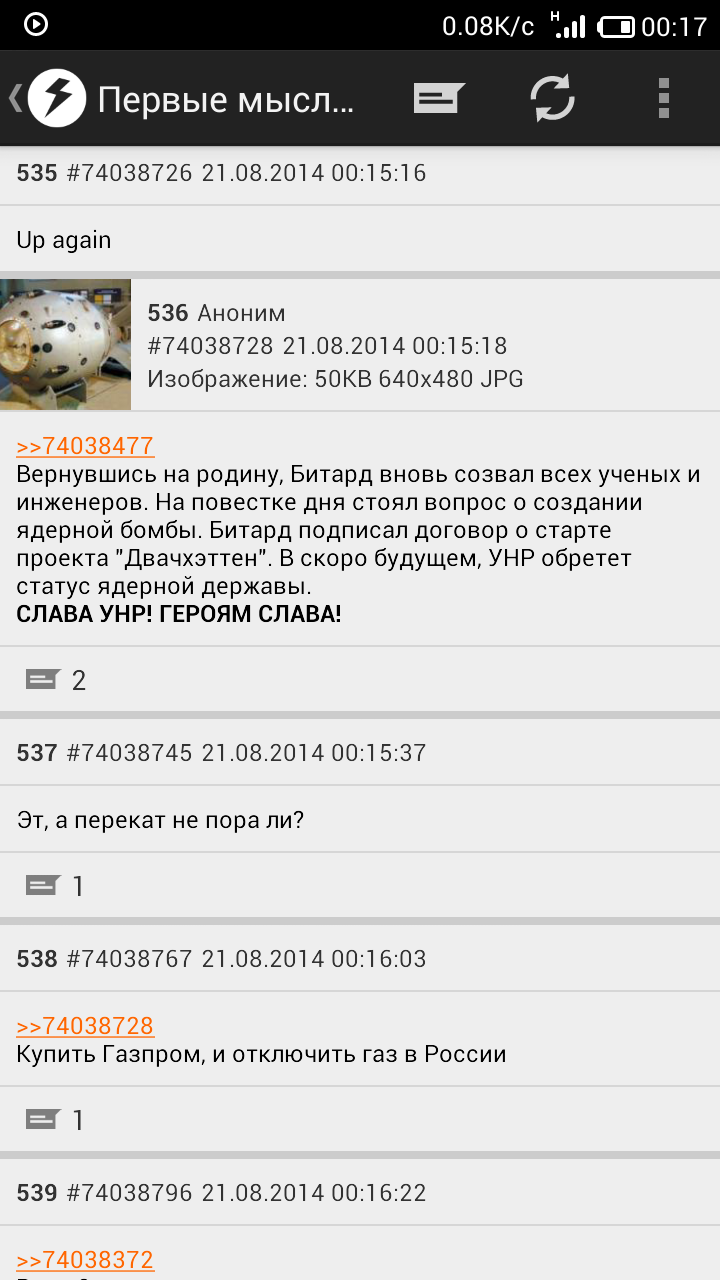Follow the >>74038728 quote link

(85, 1026)
